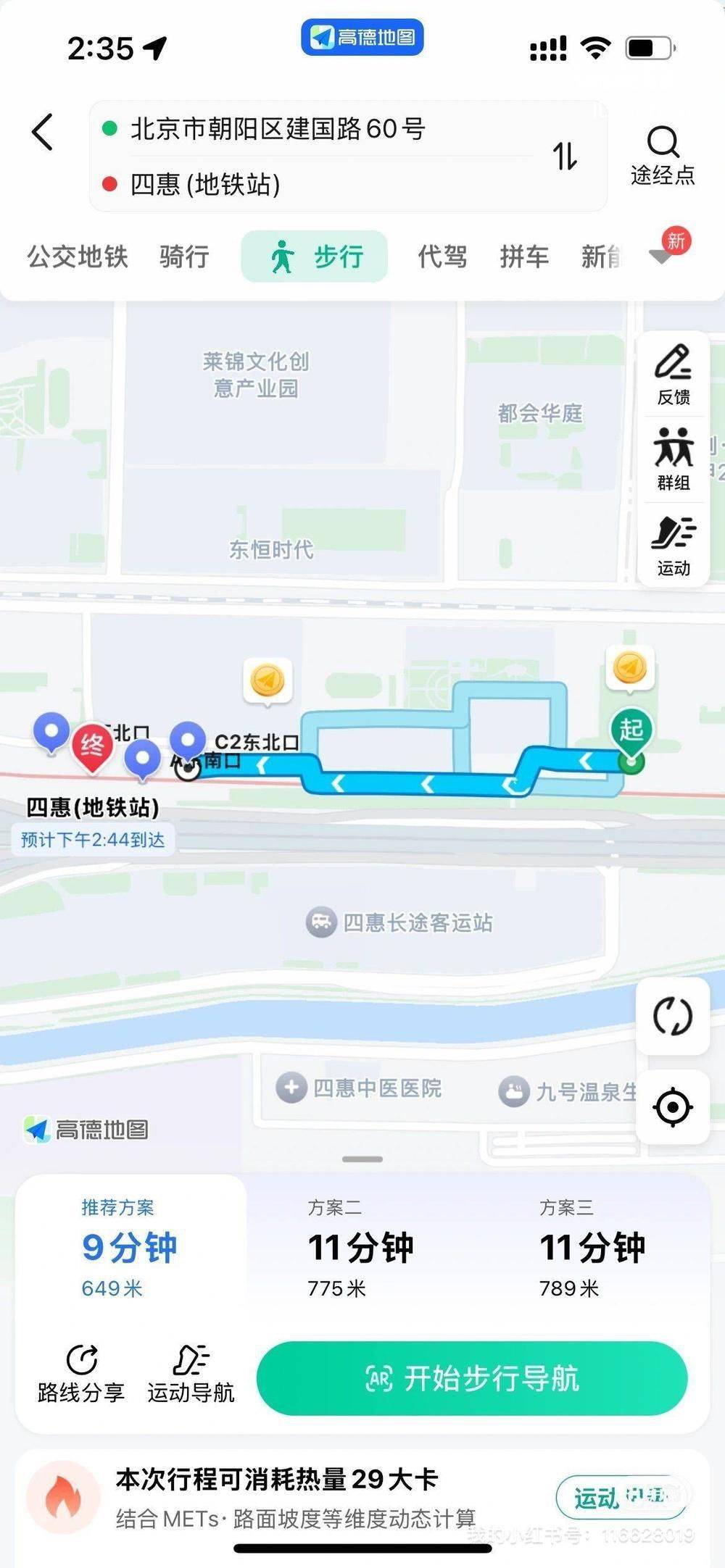Tap the coin reward icon near the start point
The image size is (725, 1568).
630,668
